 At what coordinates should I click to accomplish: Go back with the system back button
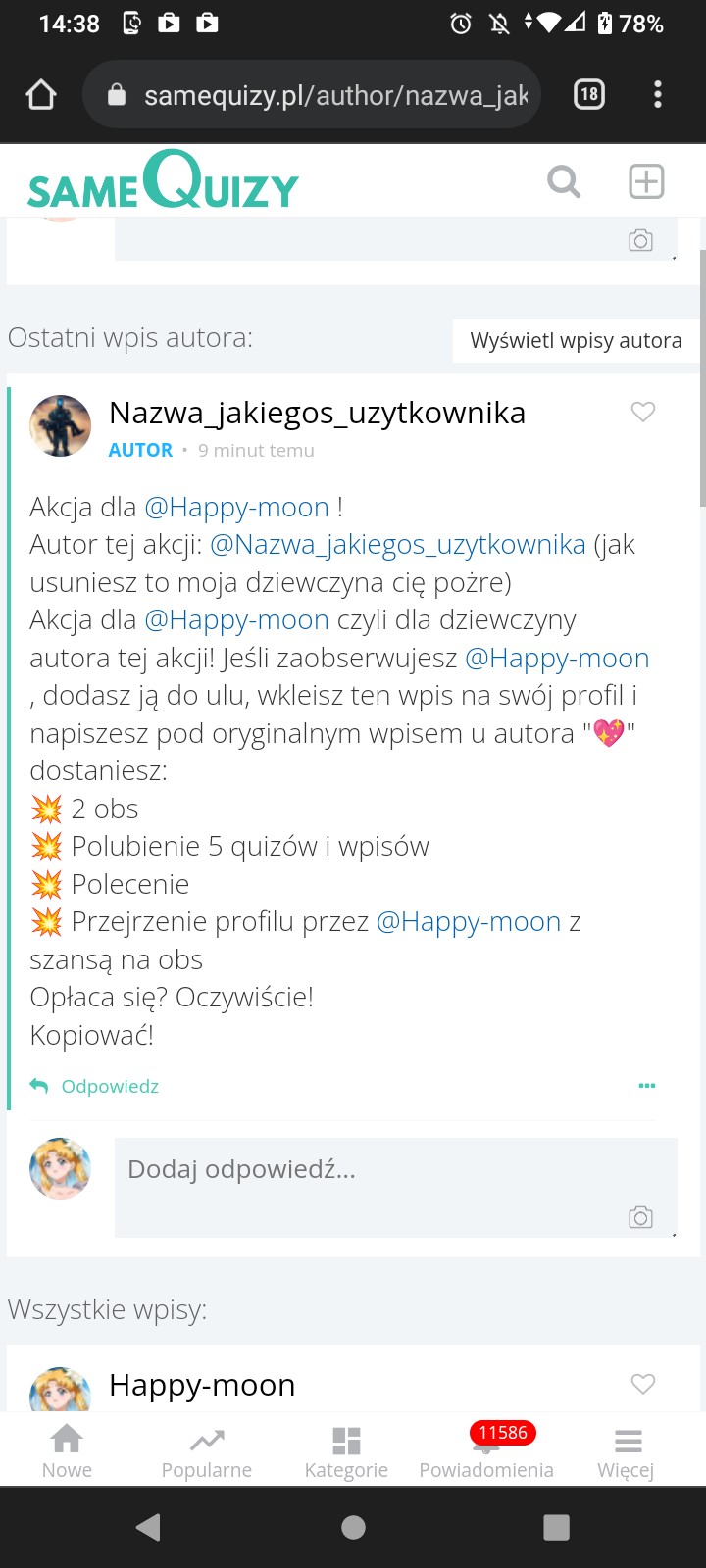pos(148,1527)
